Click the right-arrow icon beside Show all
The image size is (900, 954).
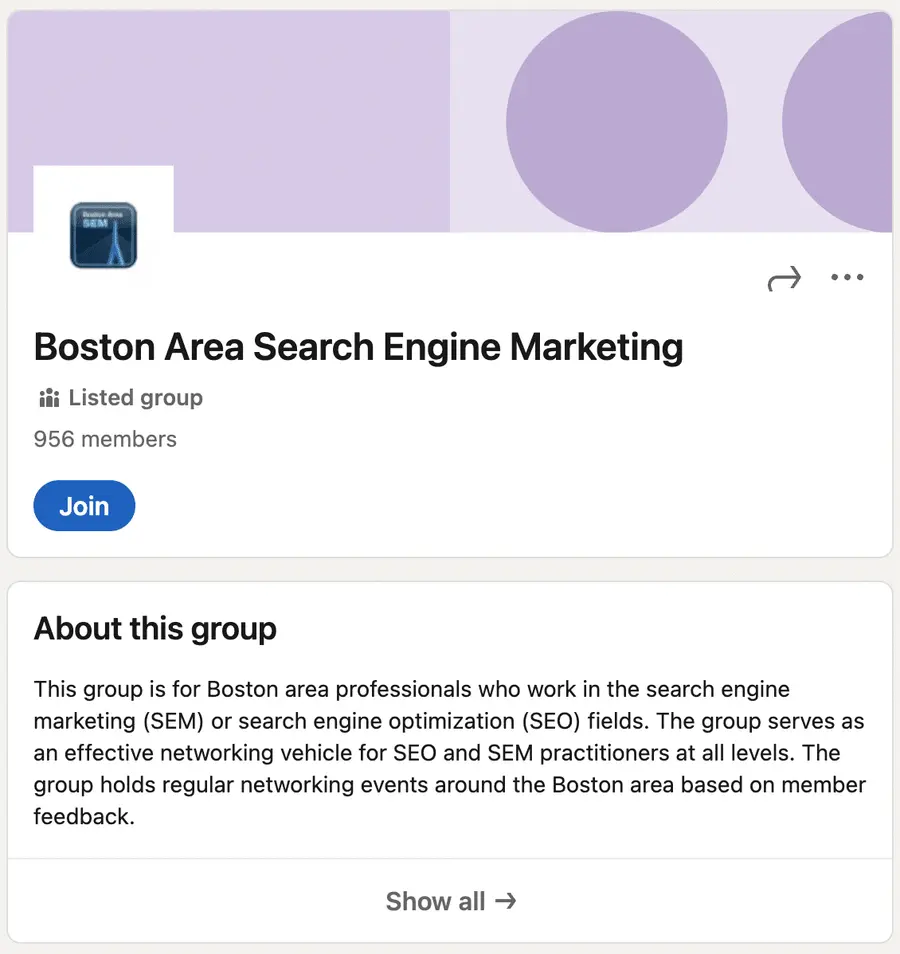[505, 901]
